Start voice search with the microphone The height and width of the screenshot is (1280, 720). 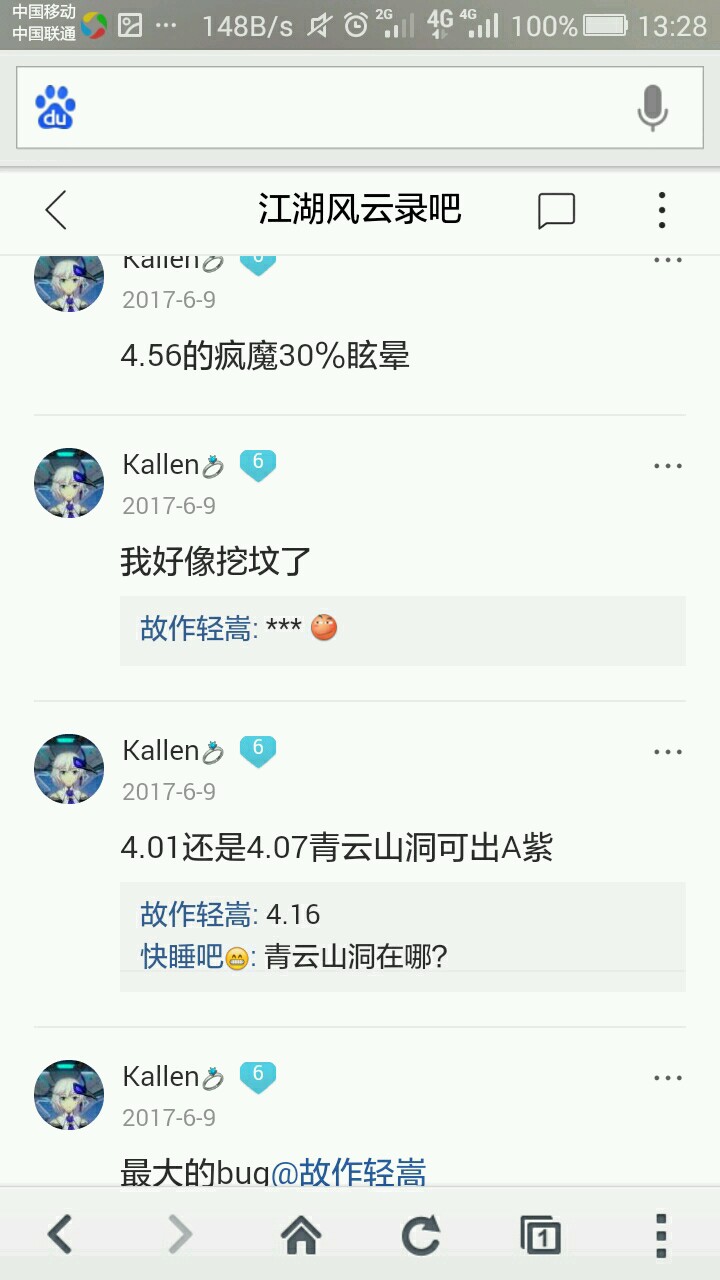pyautogui.click(x=652, y=108)
